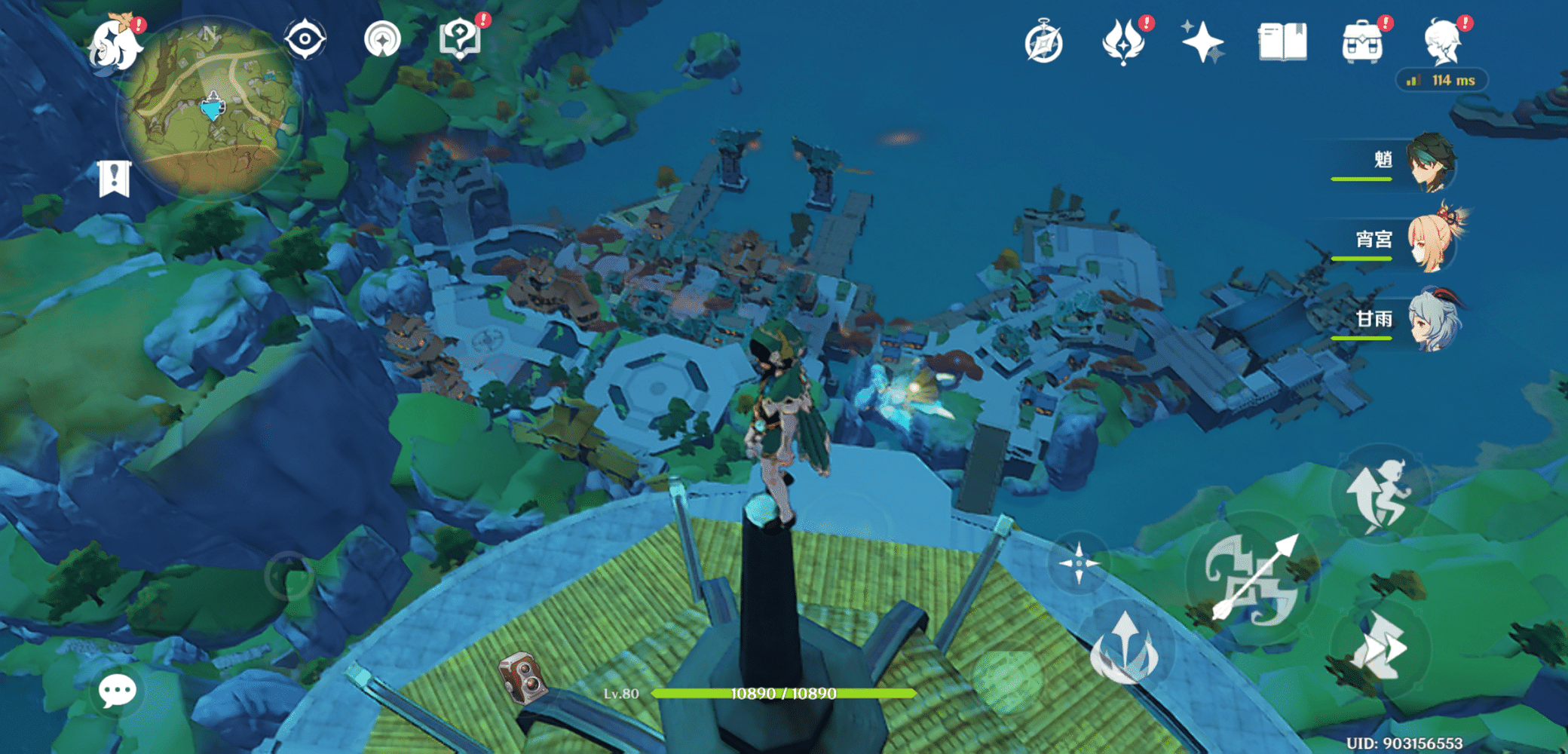Switch to party member 甘雨
The height and width of the screenshot is (754, 1568).
(x=1434, y=320)
